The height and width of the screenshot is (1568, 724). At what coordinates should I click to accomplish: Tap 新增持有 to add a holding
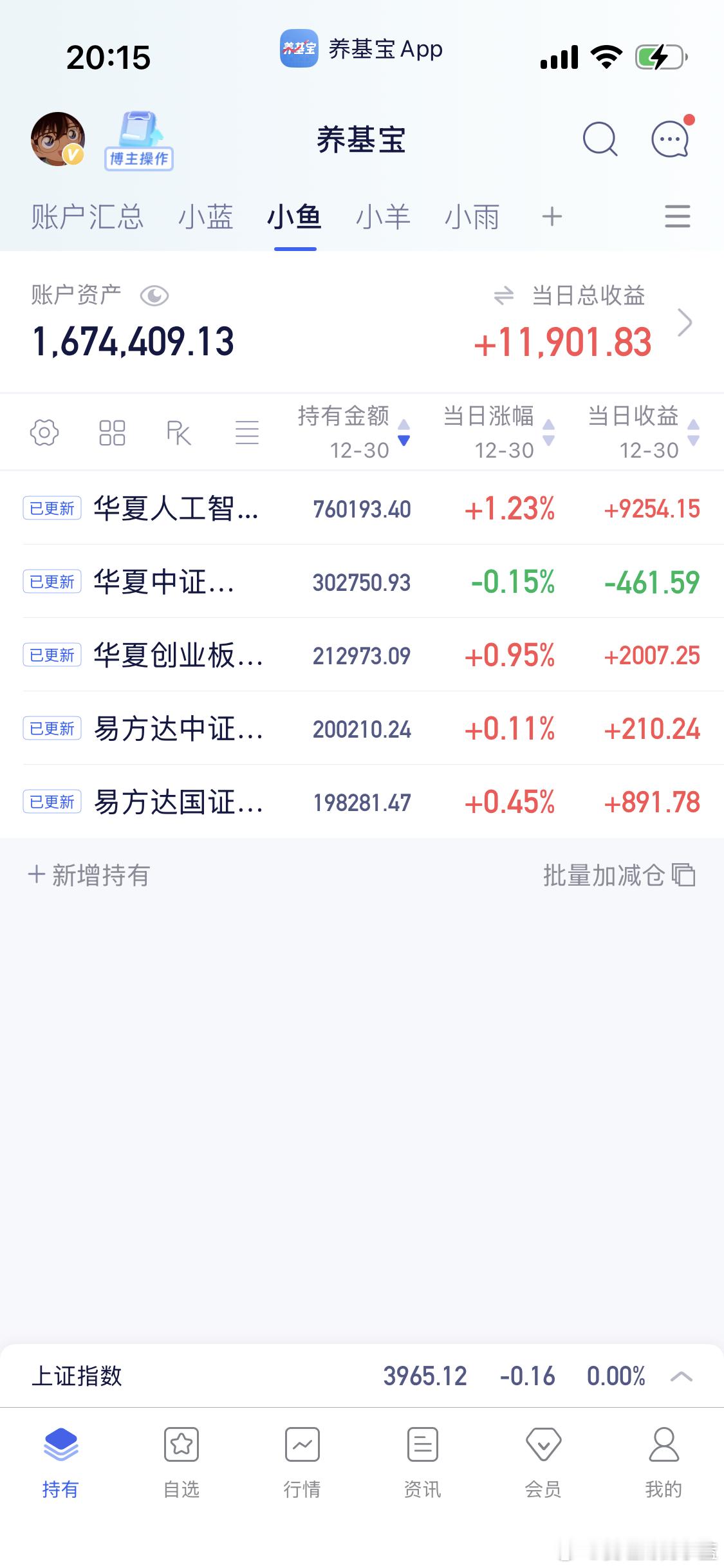(x=89, y=875)
